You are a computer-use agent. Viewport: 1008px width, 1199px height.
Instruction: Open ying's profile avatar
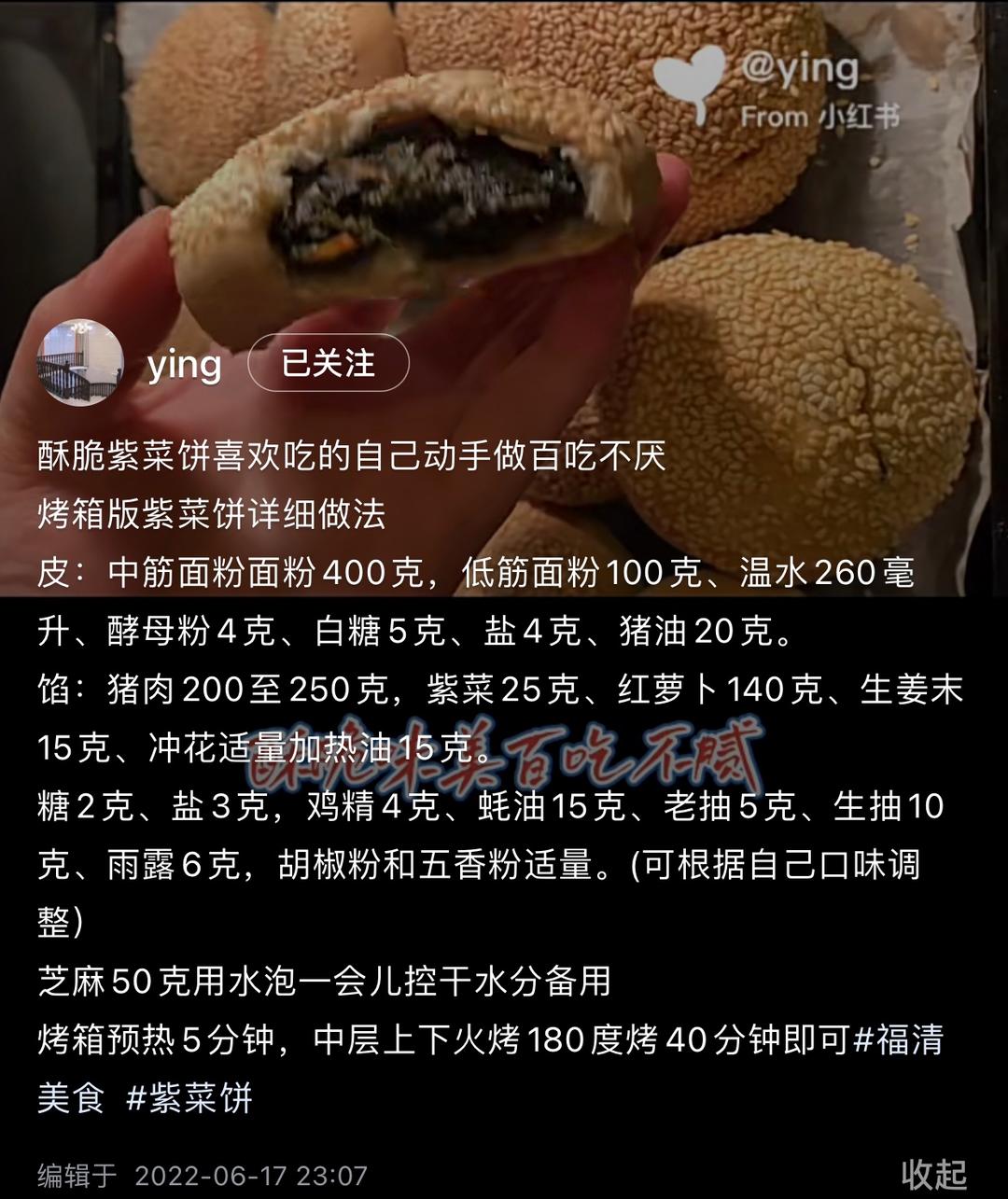point(79,363)
